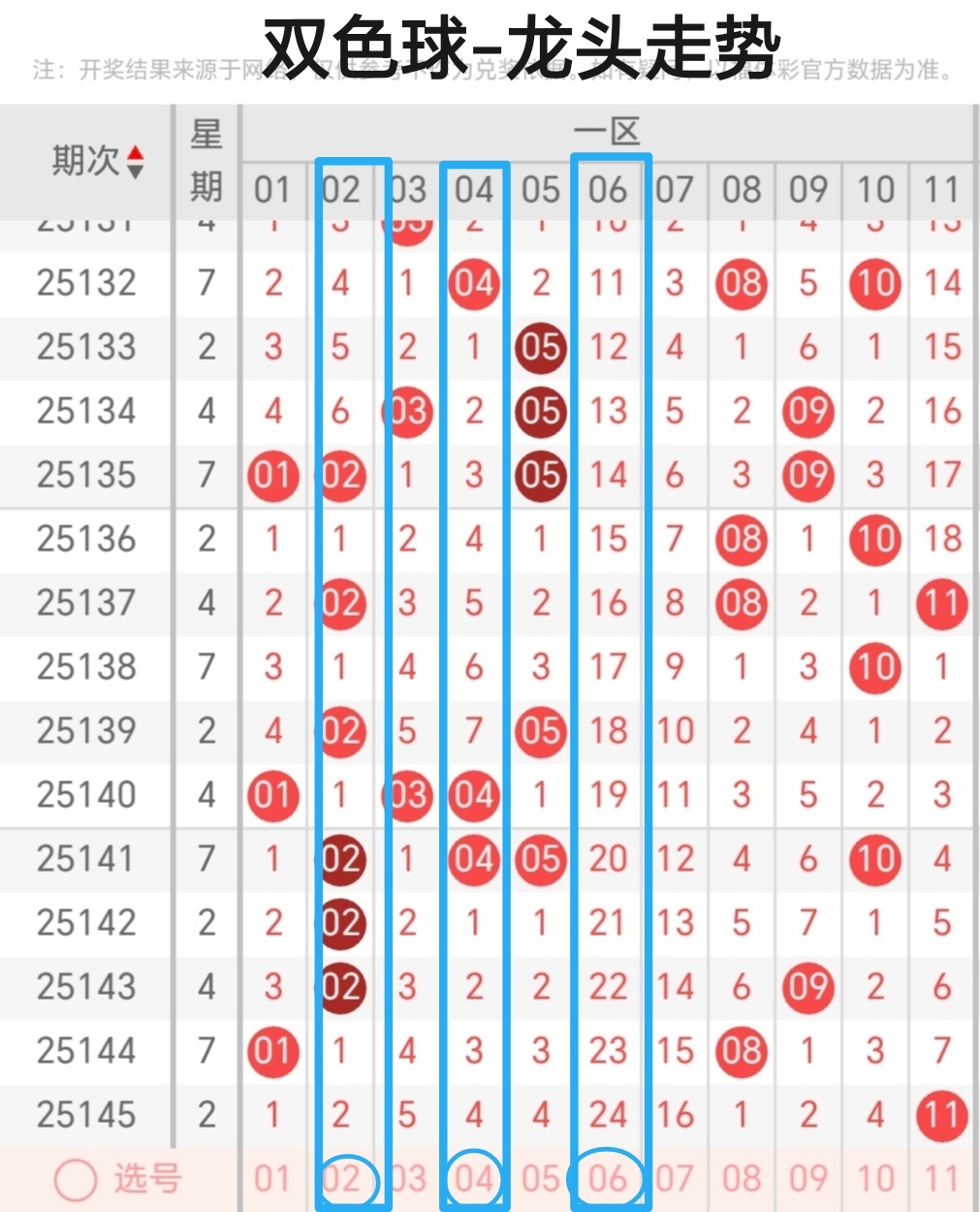Viewport: 980px width, 1212px height.
Task: Deselect circled number 04 in the selection row
Action: 473,1177
